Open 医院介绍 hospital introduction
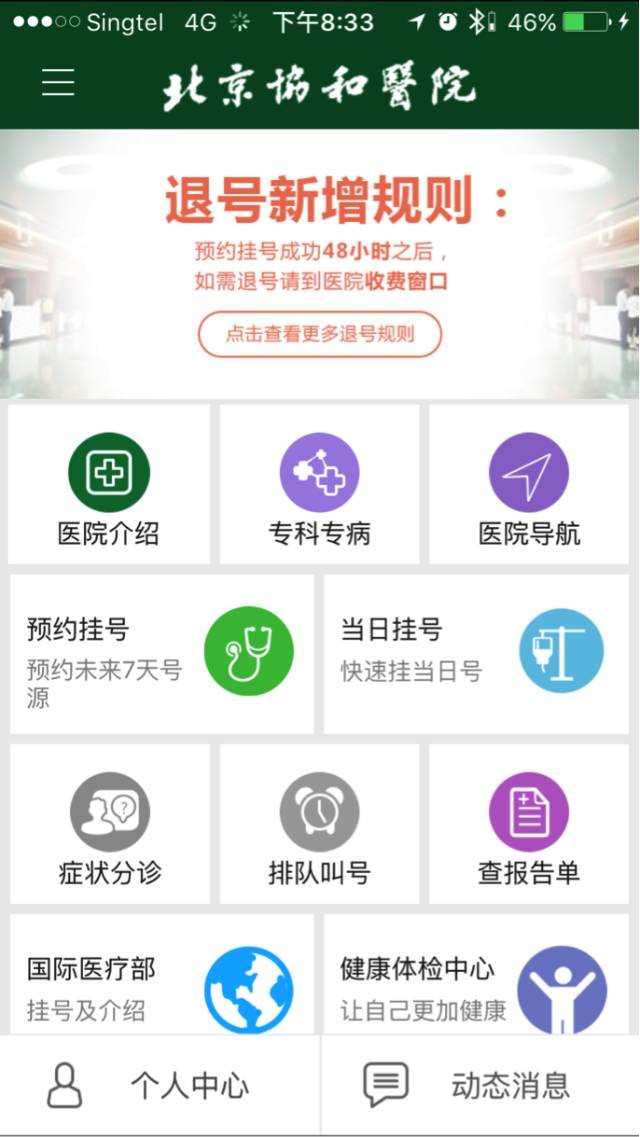 coord(109,485)
